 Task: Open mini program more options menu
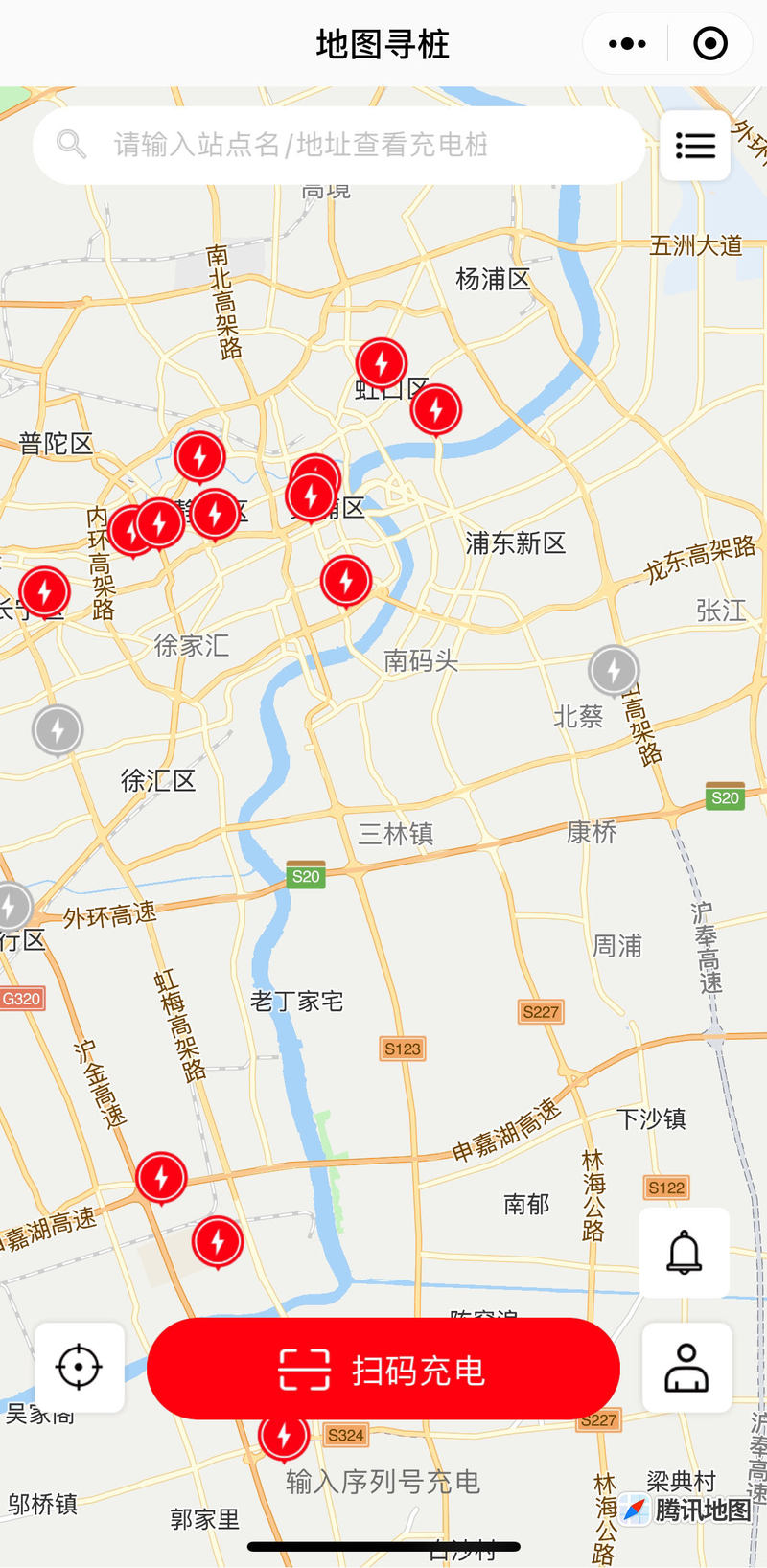click(x=628, y=43)
